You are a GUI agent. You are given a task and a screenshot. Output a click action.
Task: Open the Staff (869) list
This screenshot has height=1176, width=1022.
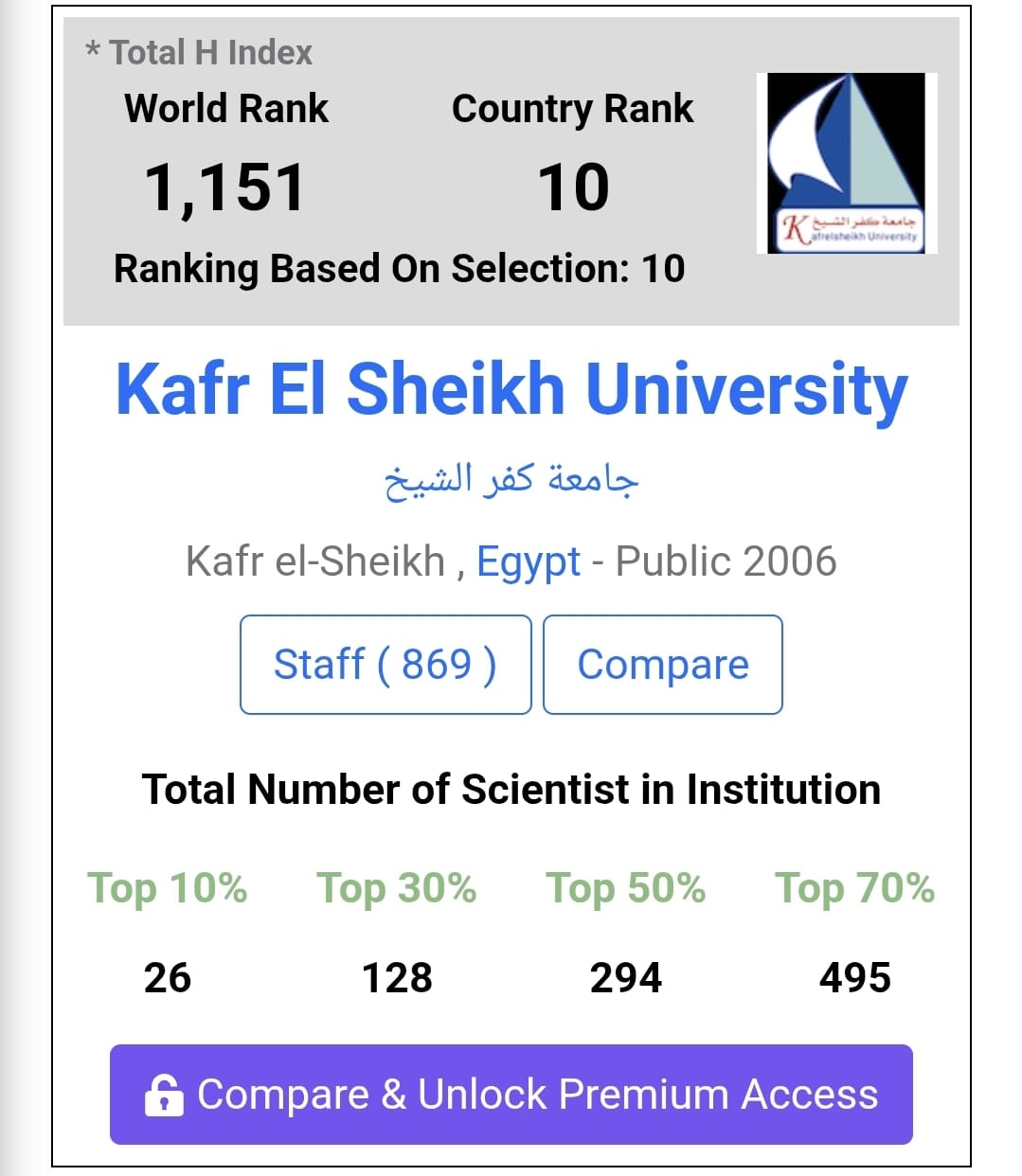point(385,665)
